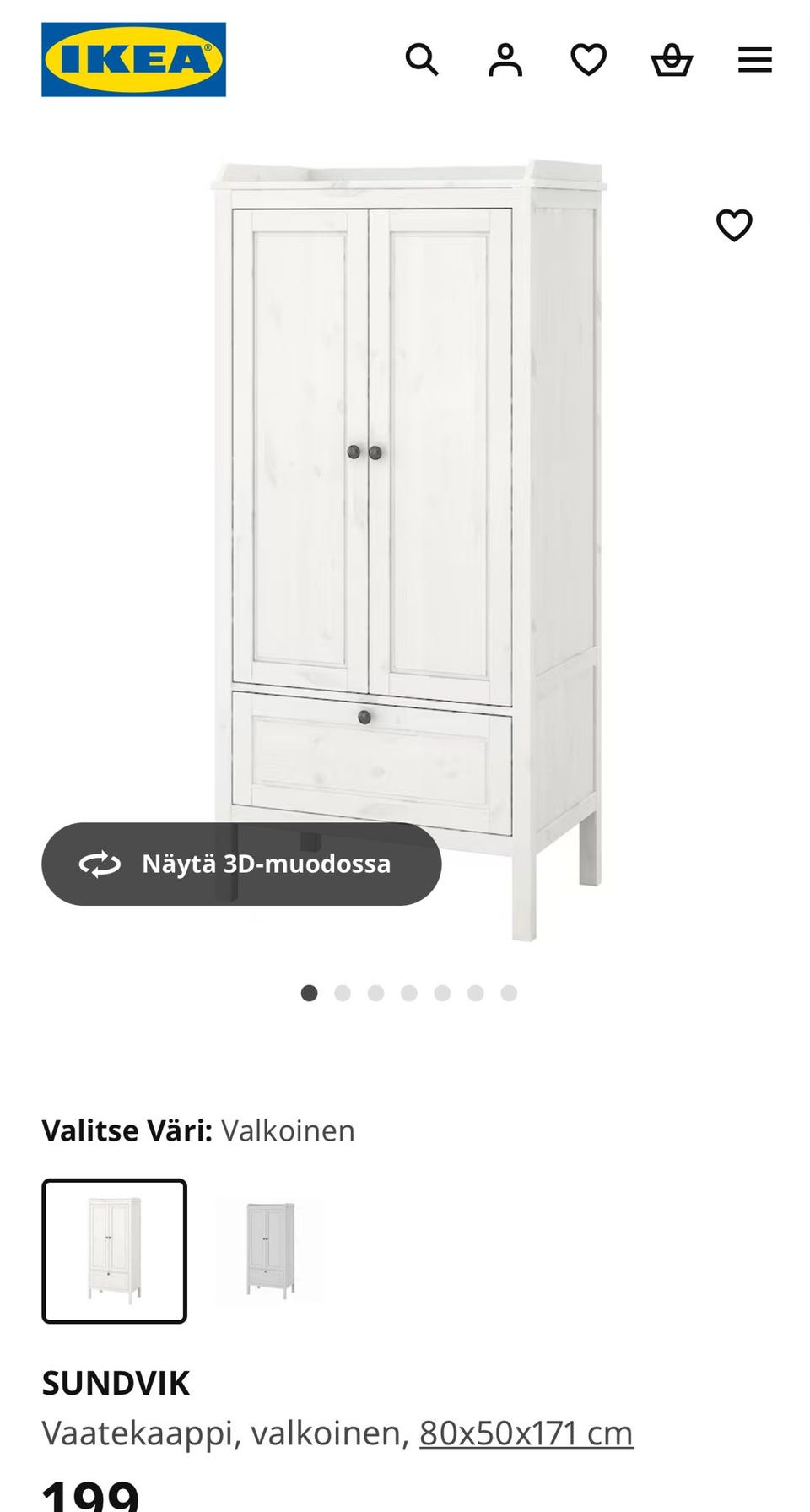The image size is (810, 1512).
Task: Open the account profile icon
Action: pos(505,60)
